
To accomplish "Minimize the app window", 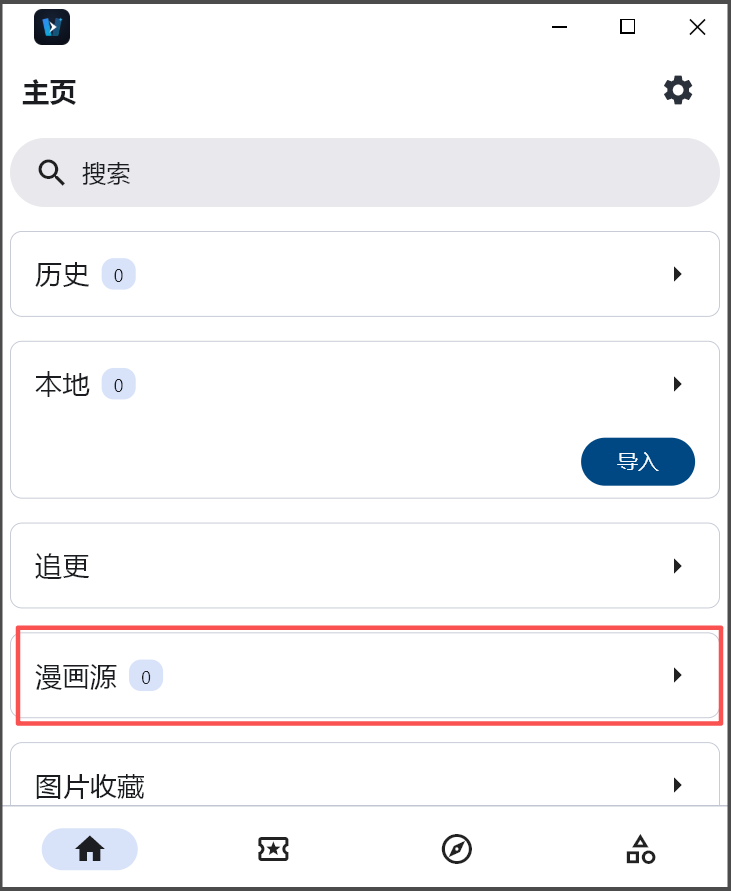I will [559, 27].
